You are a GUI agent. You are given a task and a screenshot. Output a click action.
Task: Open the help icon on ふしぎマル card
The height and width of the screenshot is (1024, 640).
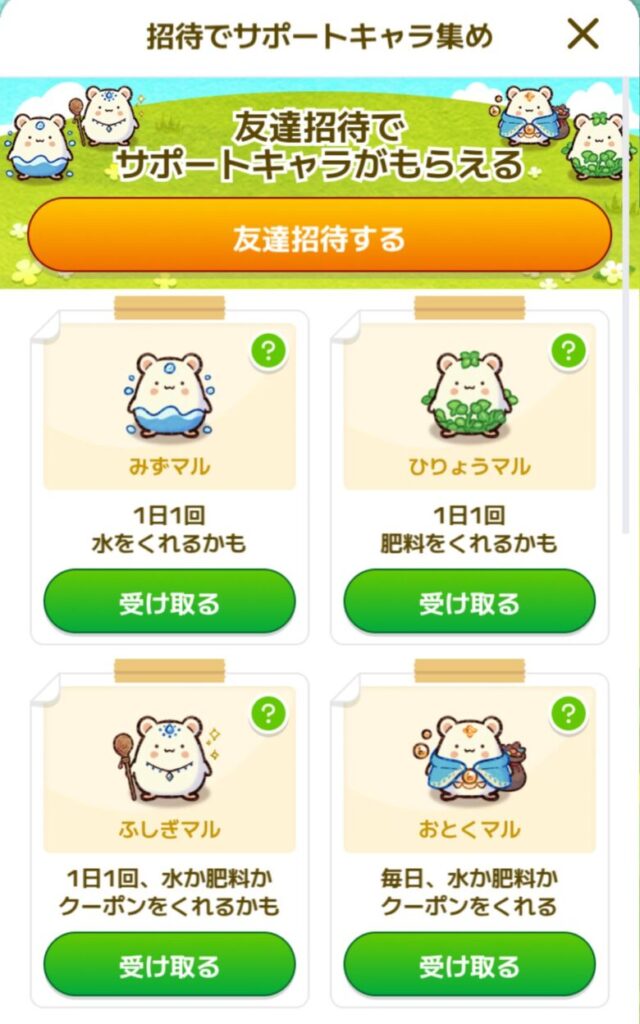(x=268, y=713)
